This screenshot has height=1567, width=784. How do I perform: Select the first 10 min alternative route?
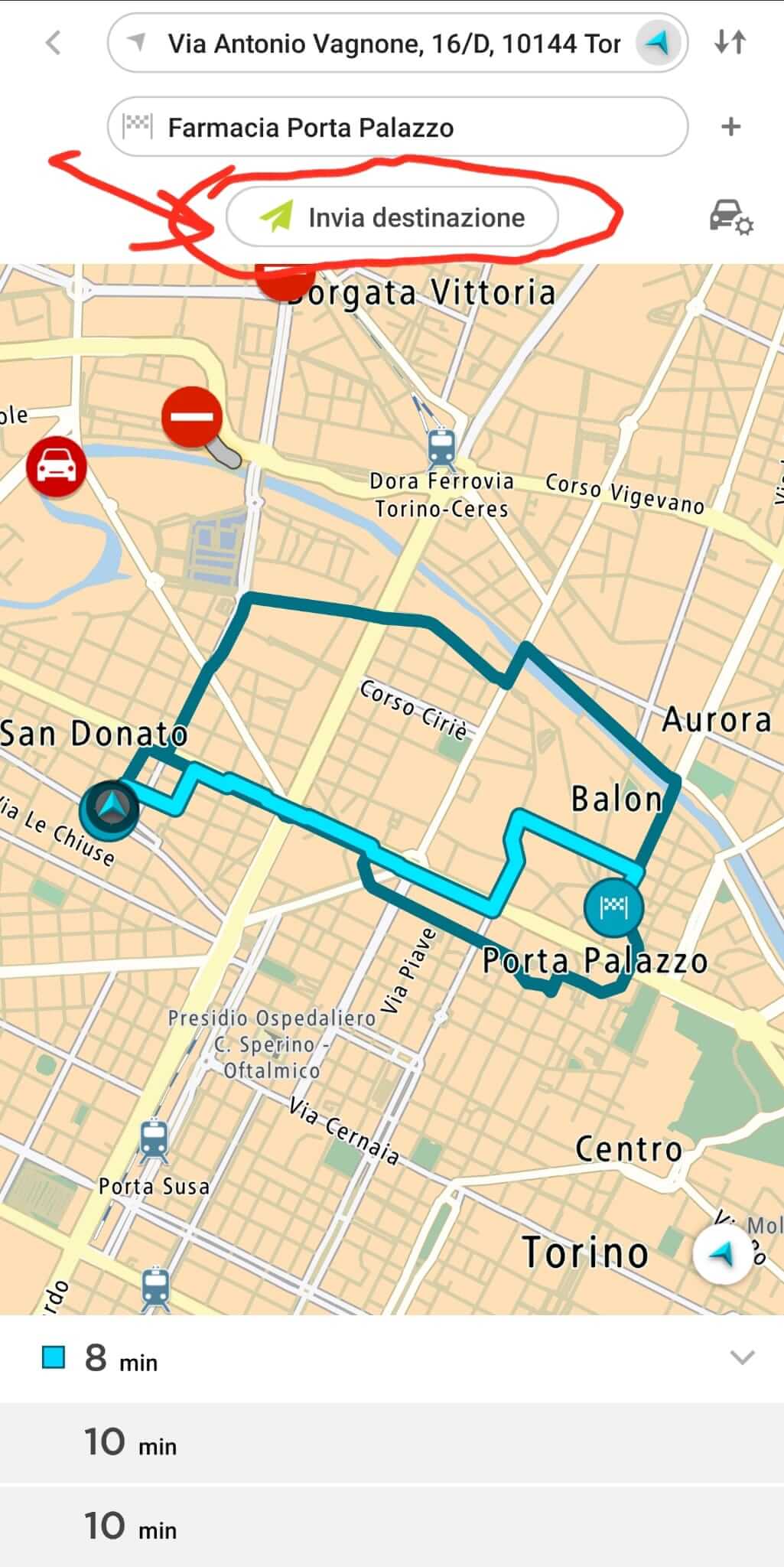tap(392, 1443)
